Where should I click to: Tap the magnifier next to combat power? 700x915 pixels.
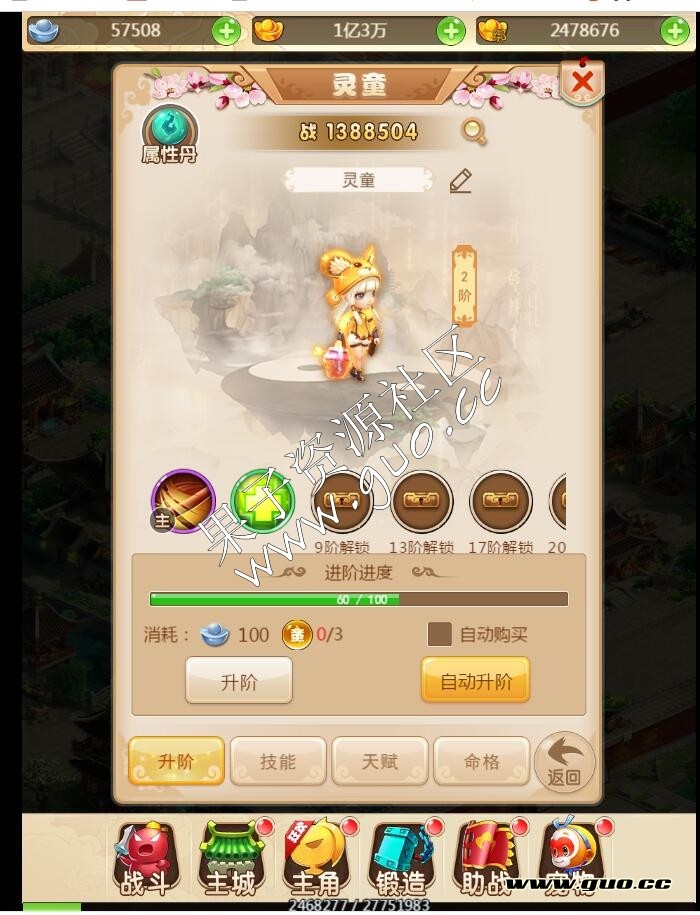click(474, 132)
